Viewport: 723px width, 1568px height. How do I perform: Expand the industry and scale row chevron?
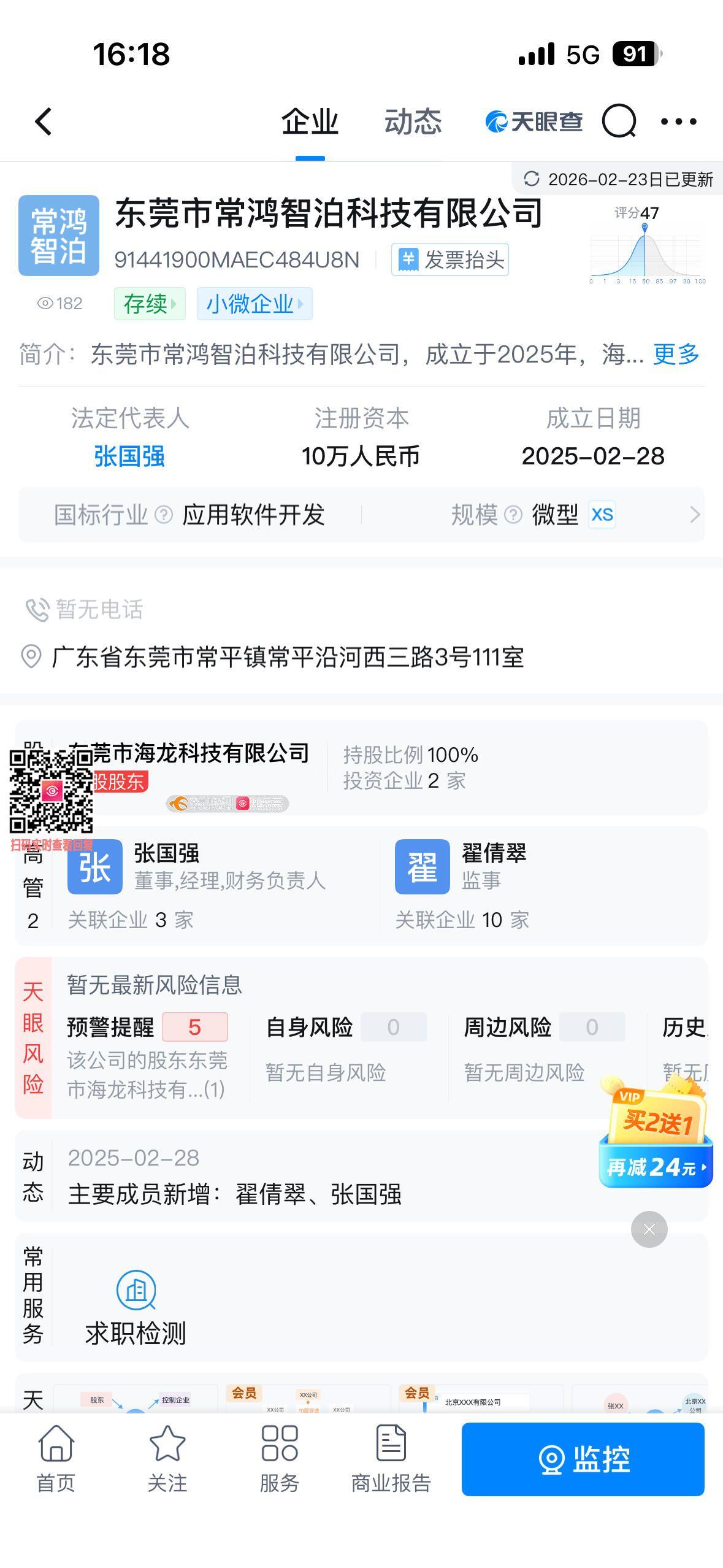(x=694, y=515)
